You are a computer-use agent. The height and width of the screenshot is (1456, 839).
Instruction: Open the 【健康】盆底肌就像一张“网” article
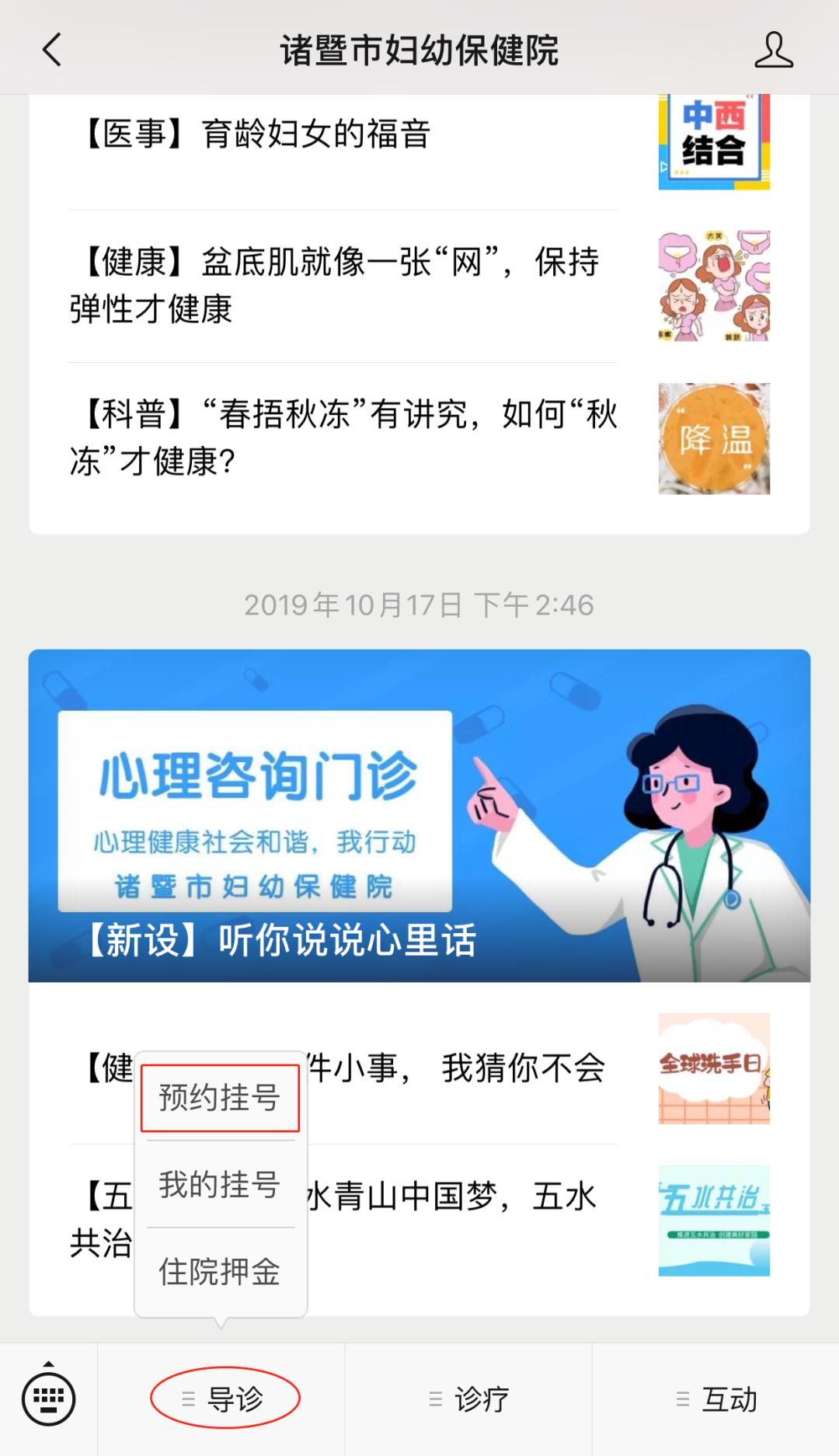419,286
